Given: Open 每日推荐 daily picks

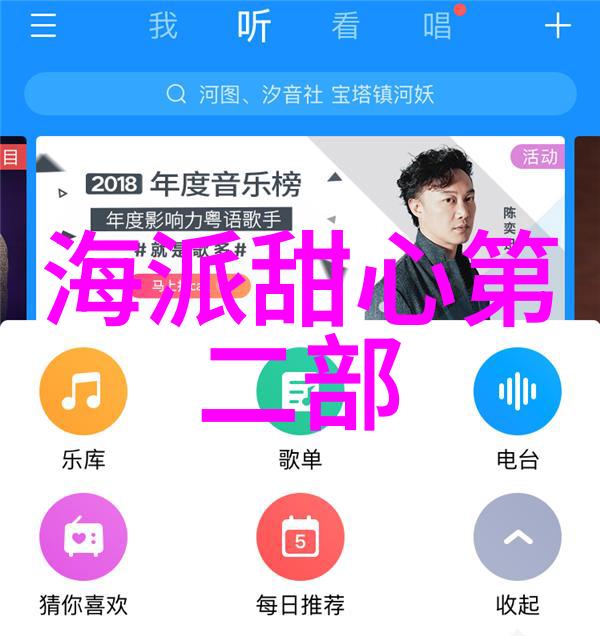Looking at the screenshot, I should [300, 540].
